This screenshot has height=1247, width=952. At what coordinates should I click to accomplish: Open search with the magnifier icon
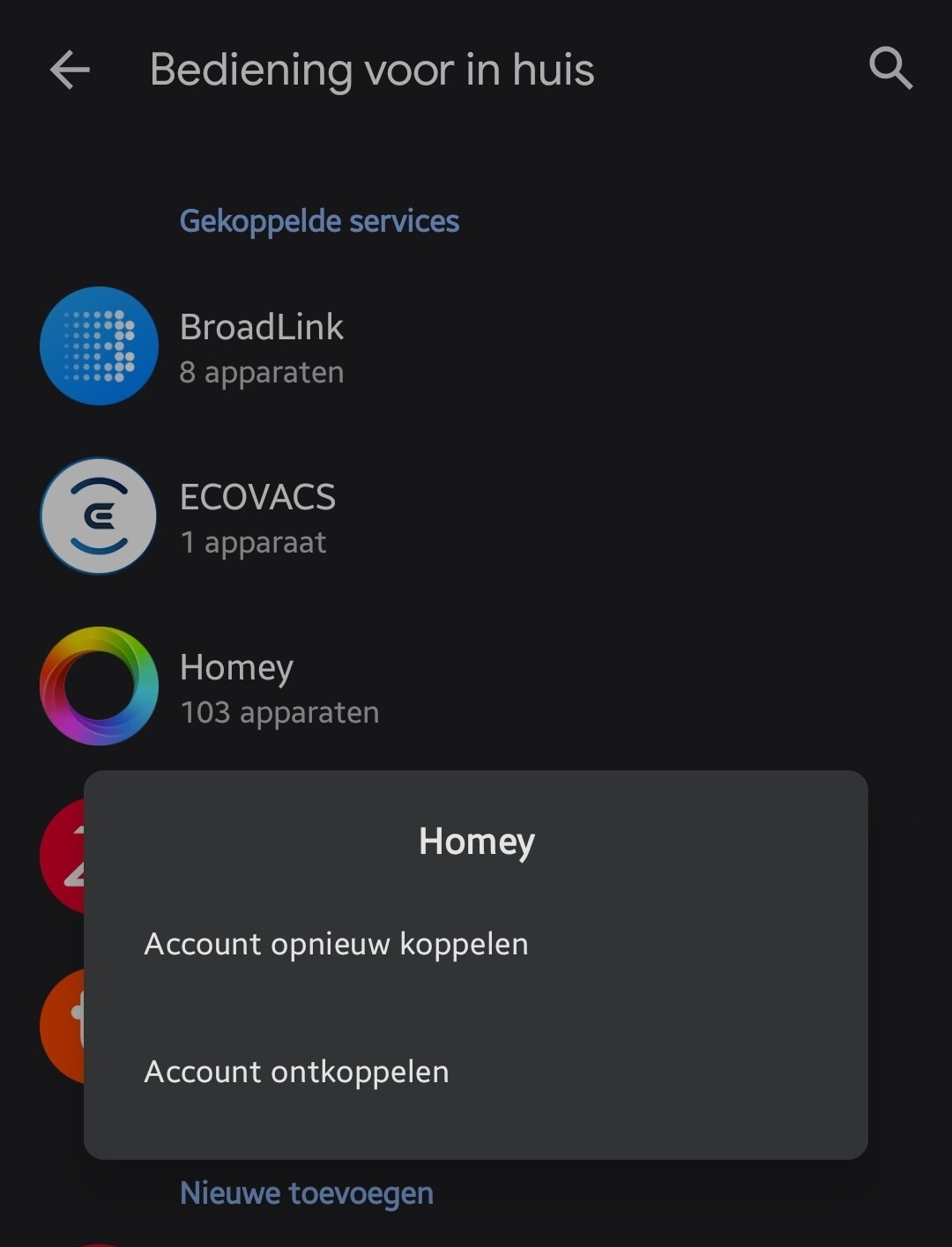[x=889, y=69]
